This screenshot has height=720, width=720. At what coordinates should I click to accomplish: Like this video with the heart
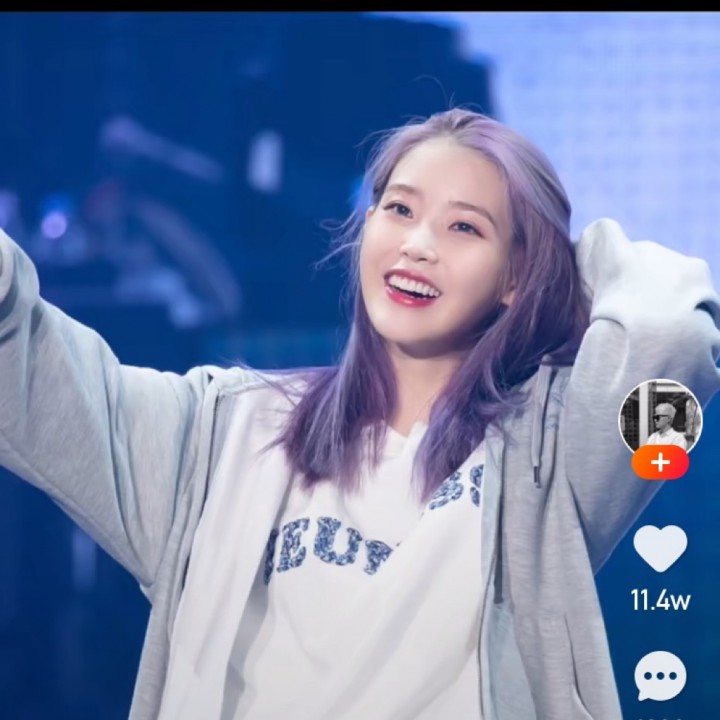point(660,548)
